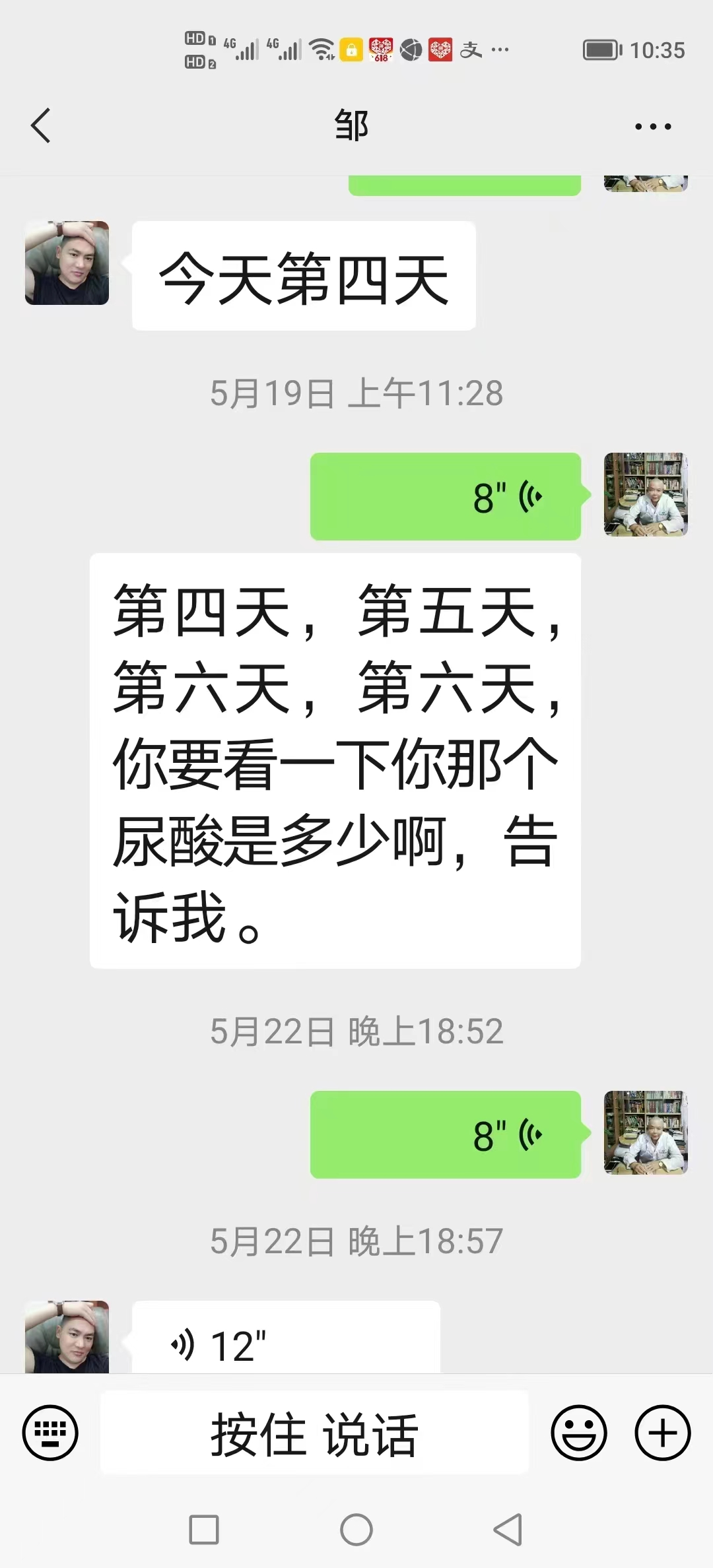Go to the system home screen
The width and height of the screenshot is (713, 1568).
point(356,1529)
